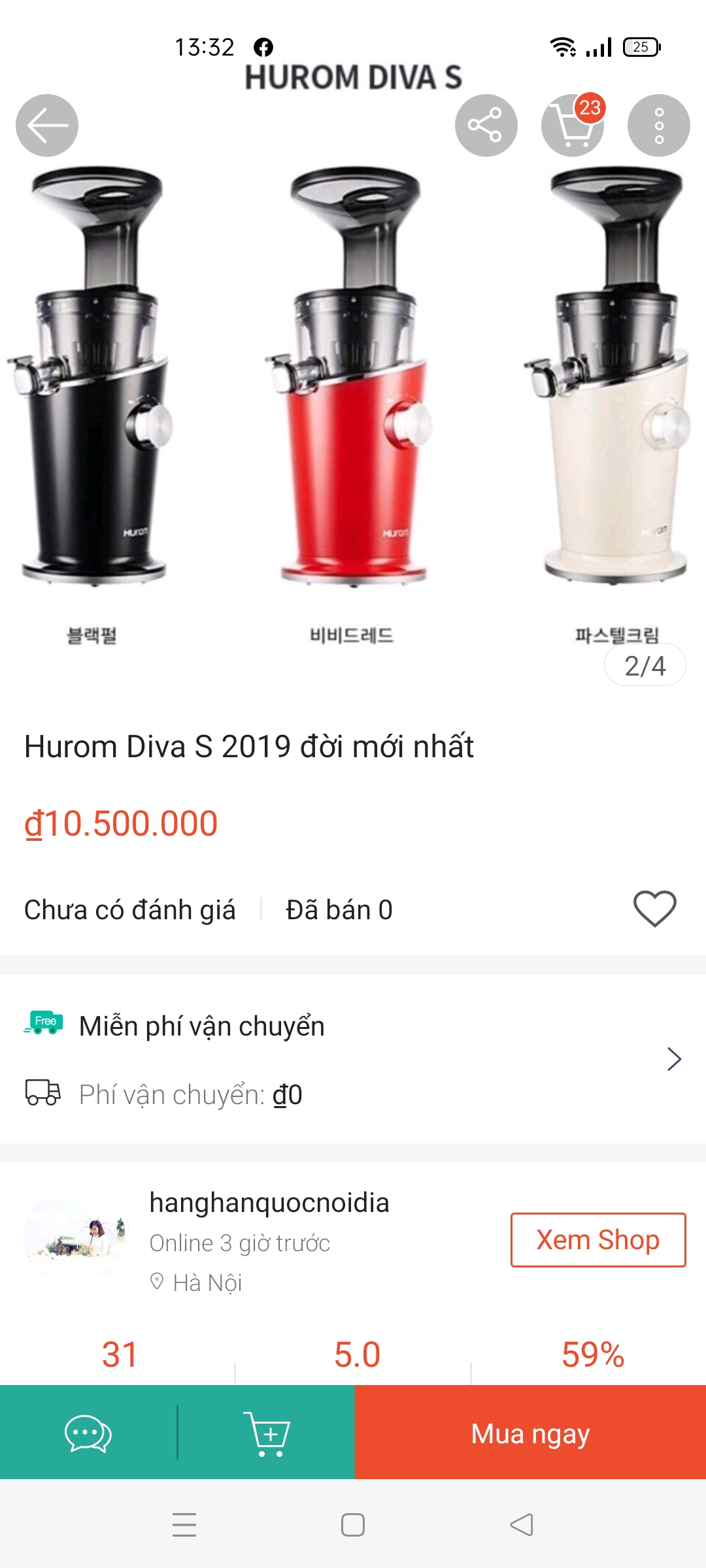The image size is (706, 1568).
Task: Open the hanghanquocnoidia shop profile picture
Action: pos(76,1237)
